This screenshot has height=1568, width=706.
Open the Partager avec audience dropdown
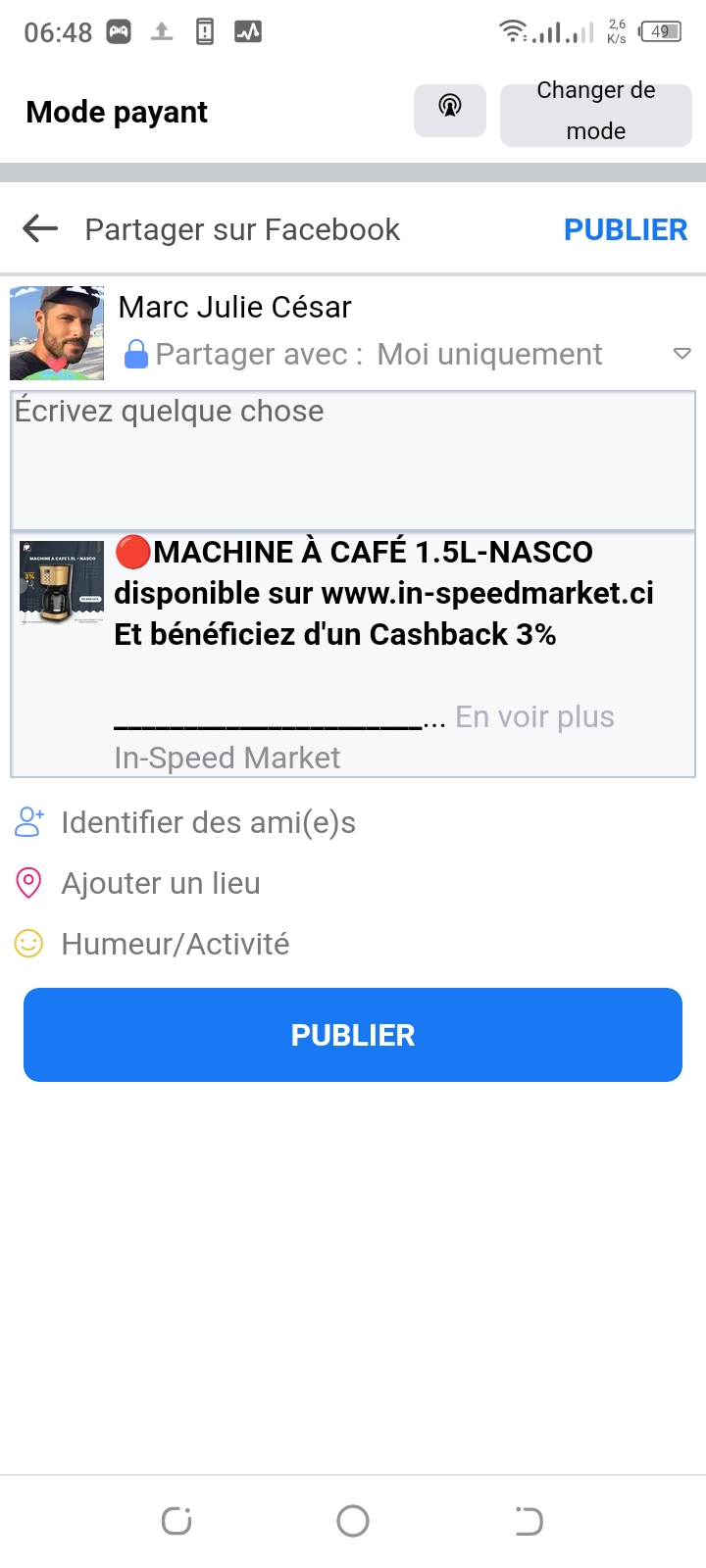click(x=681, y=354)
